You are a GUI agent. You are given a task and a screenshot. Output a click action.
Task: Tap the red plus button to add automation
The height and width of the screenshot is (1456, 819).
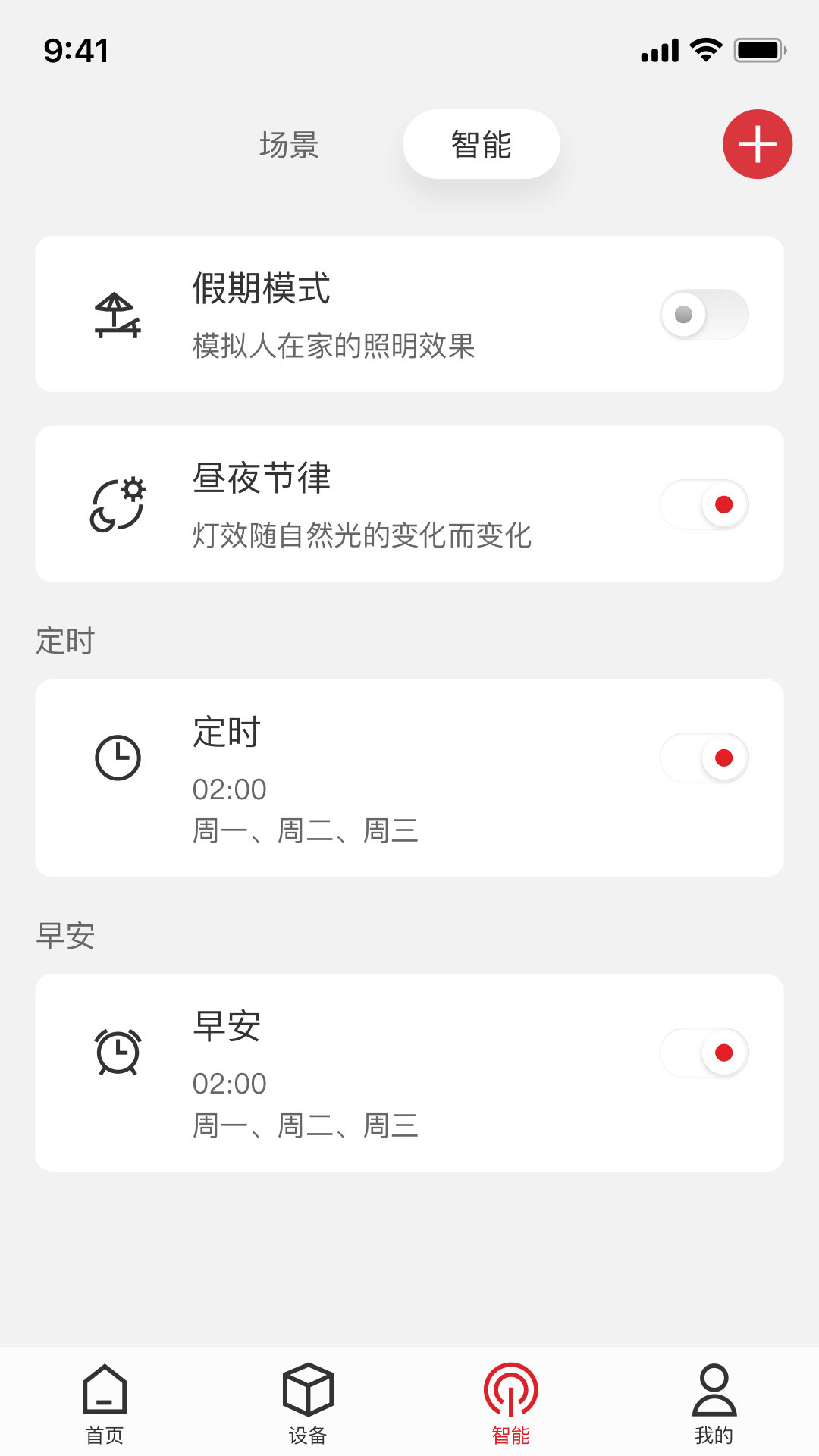pos(758,144)
